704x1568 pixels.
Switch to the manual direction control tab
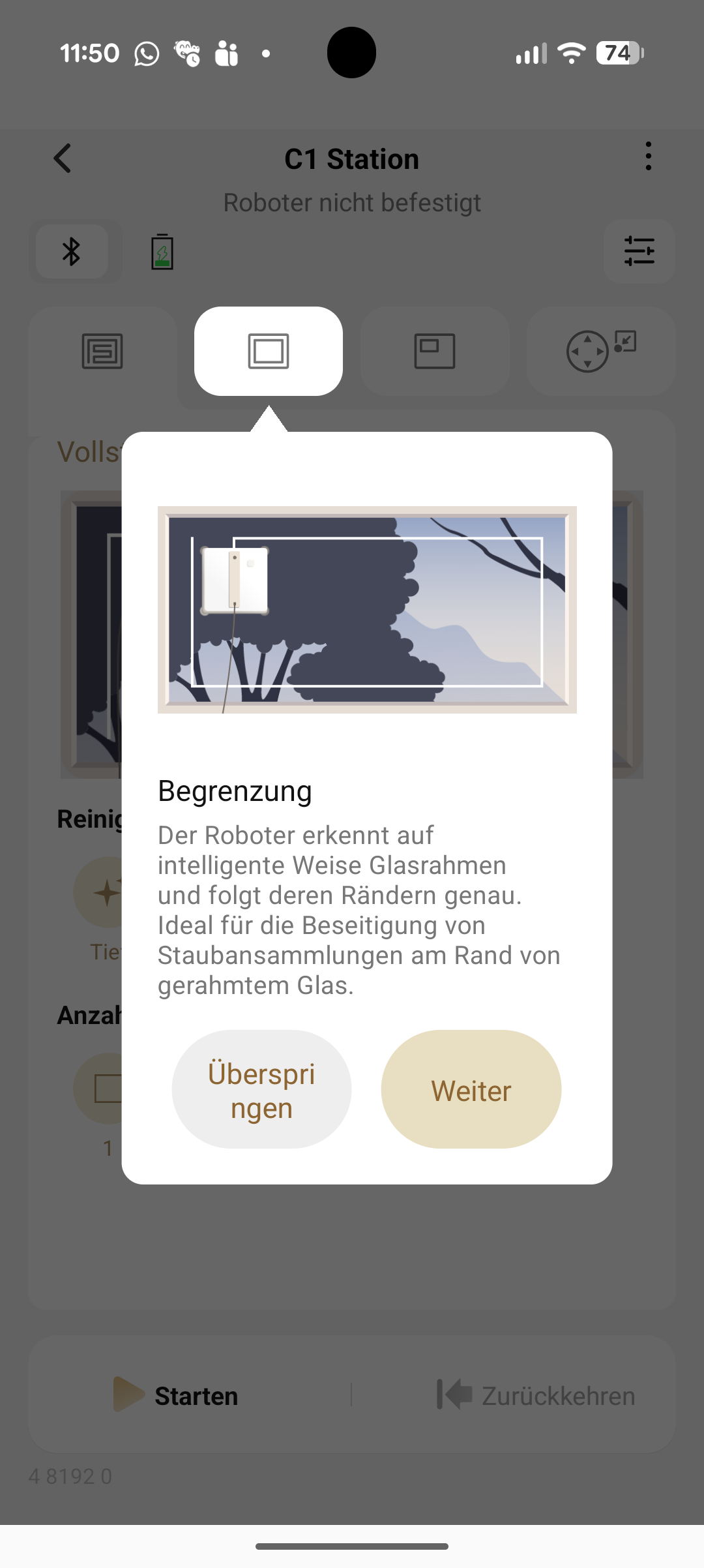point(600,351)
